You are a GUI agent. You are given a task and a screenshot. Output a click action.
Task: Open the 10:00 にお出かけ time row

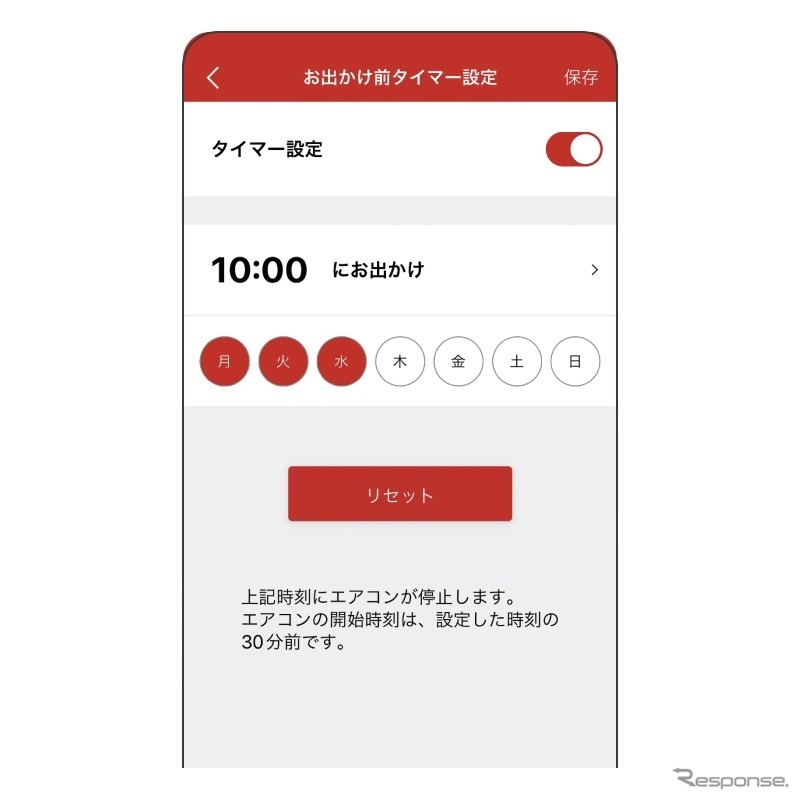(400, 270)
